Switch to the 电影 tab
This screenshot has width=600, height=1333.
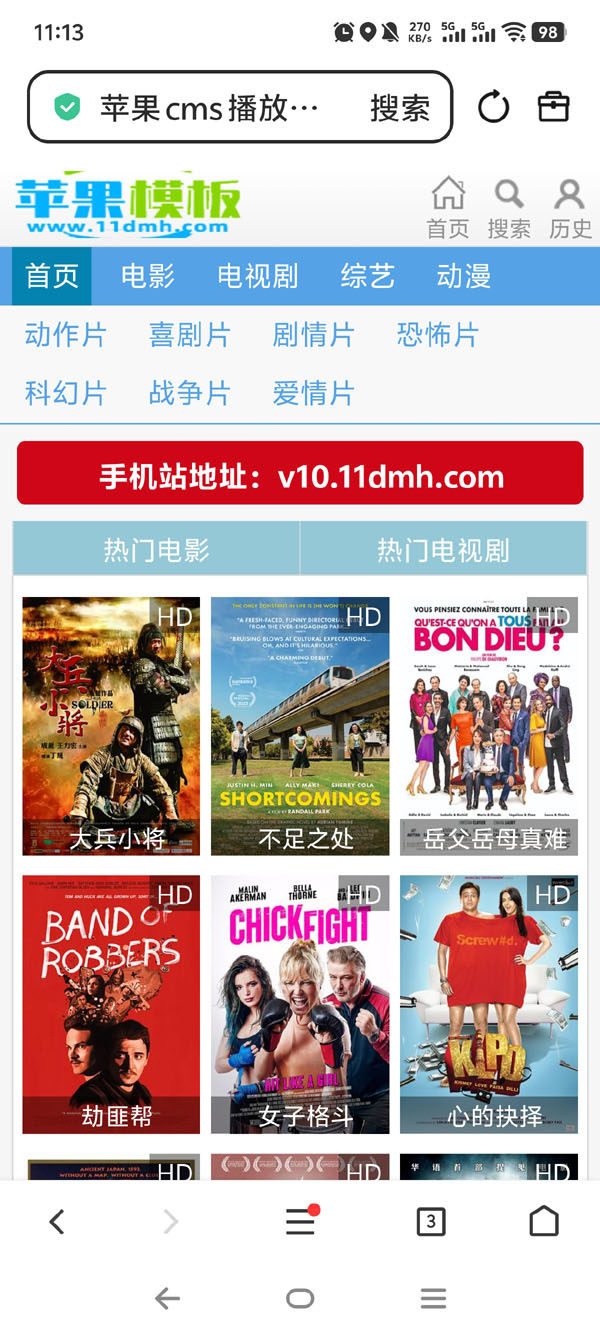coord(148,276)
